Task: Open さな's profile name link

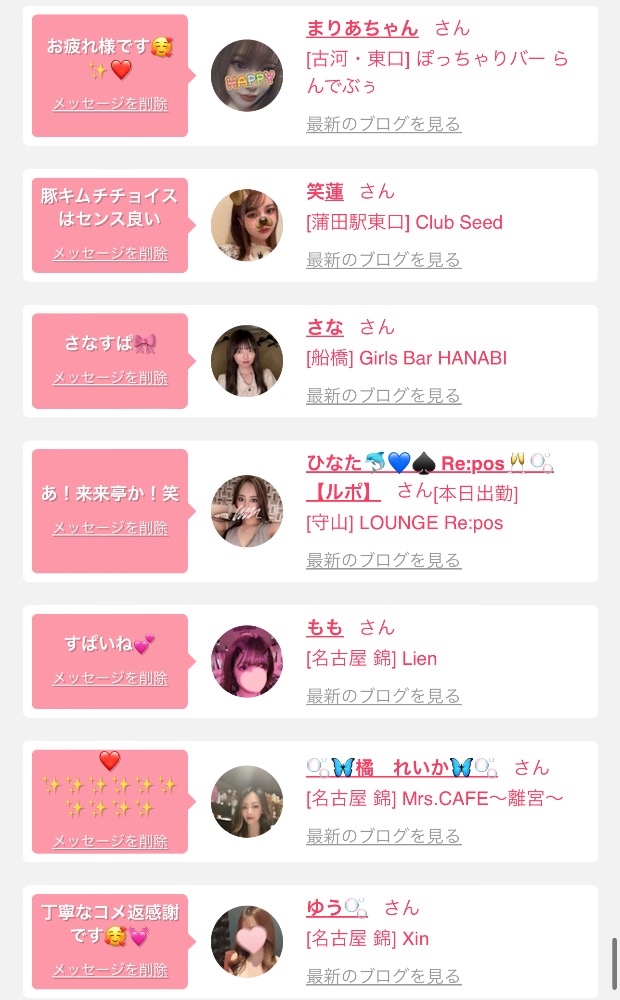Action: coord(325,328)
